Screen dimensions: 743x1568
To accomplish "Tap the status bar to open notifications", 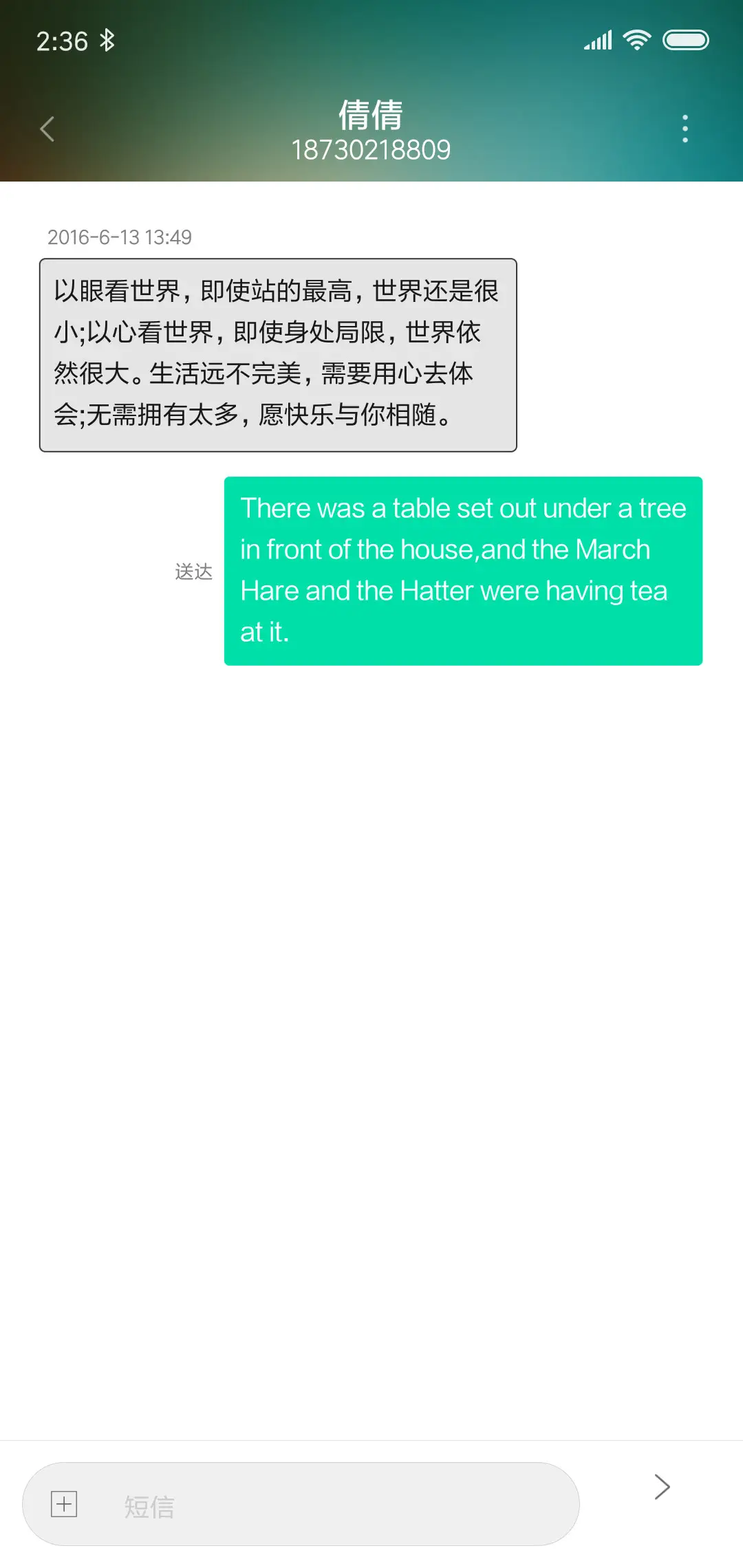I will tap(371, 41).
